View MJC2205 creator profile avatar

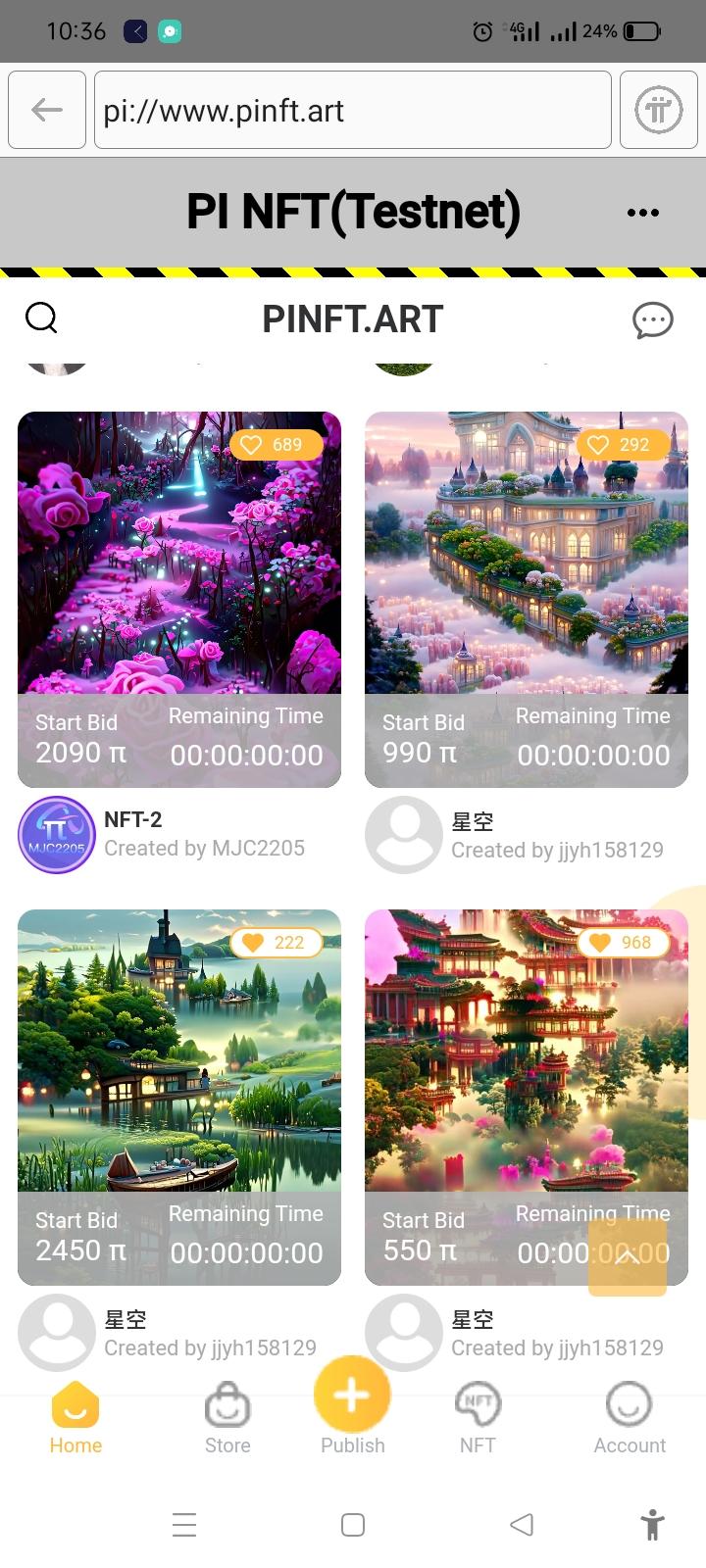[57, 835]
